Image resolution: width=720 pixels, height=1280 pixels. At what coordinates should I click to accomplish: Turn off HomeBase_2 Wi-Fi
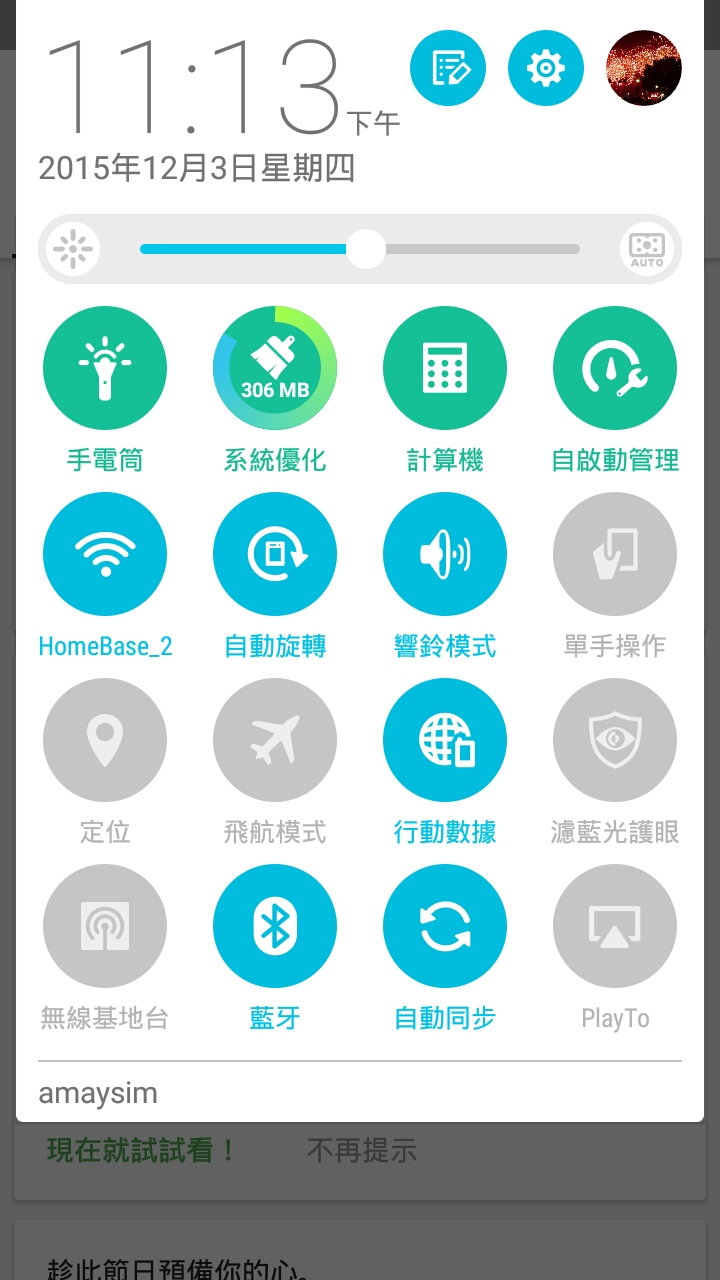tap(105, 554)
